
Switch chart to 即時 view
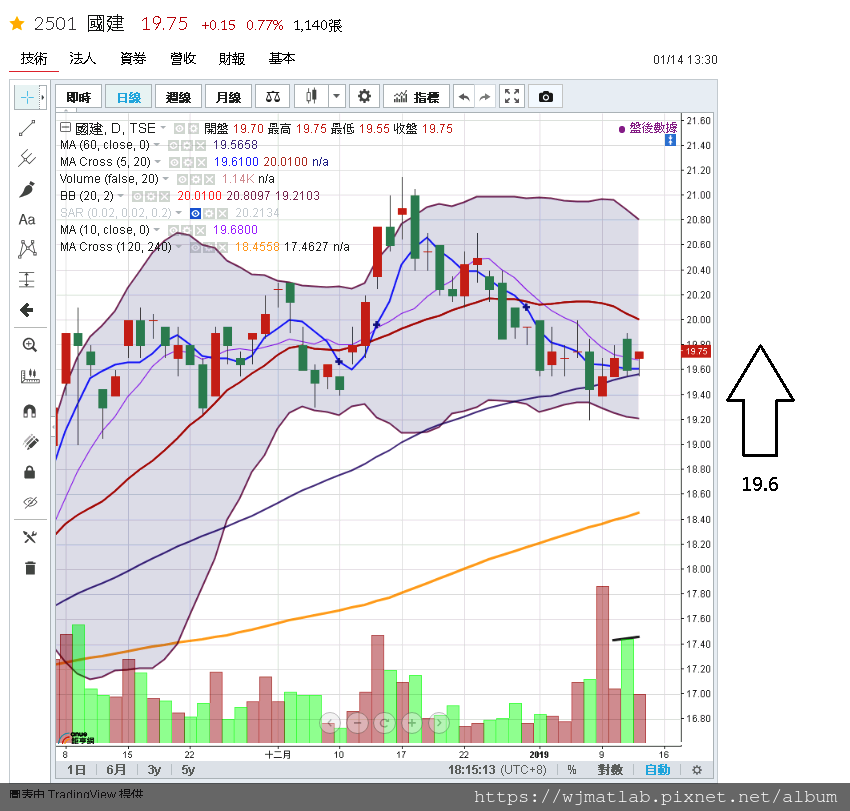78,97
